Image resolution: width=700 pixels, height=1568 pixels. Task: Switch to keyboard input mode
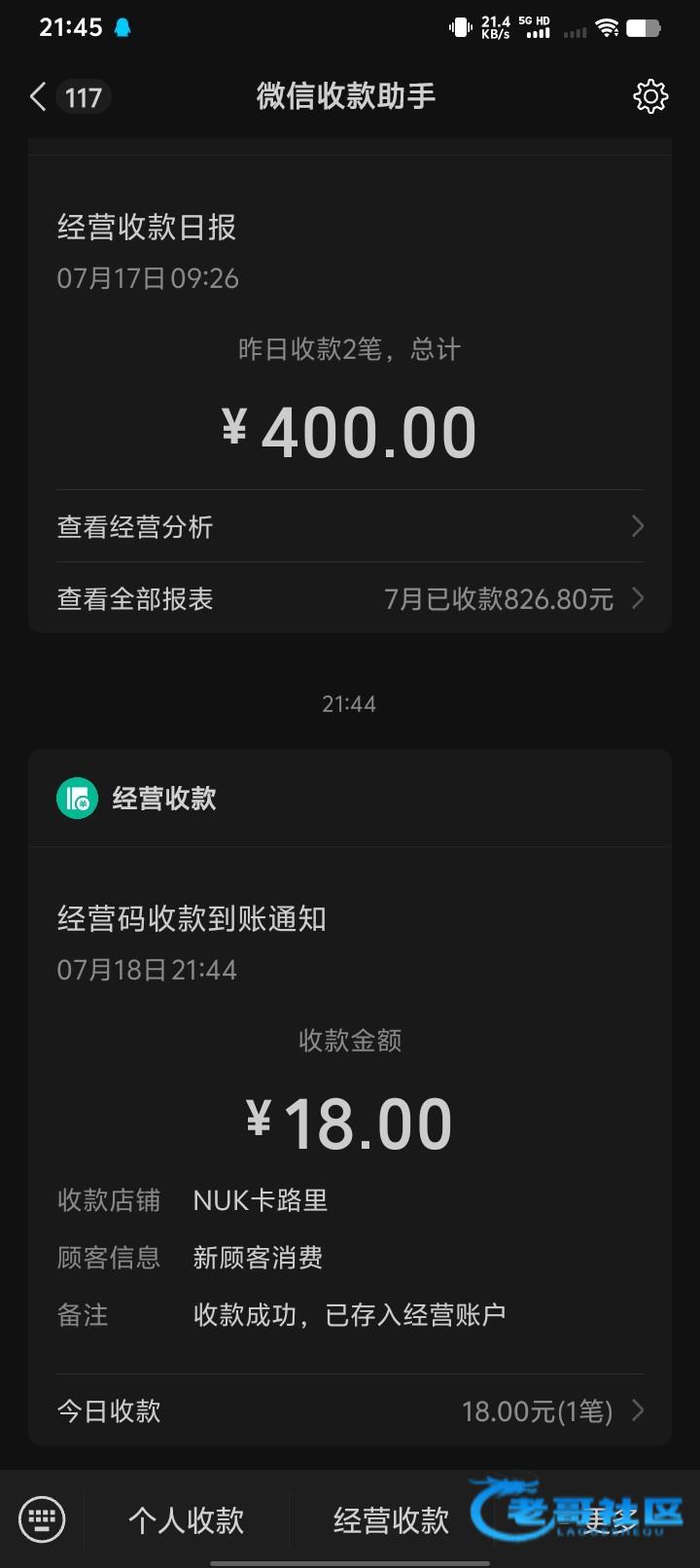(x=43, y=1518)
